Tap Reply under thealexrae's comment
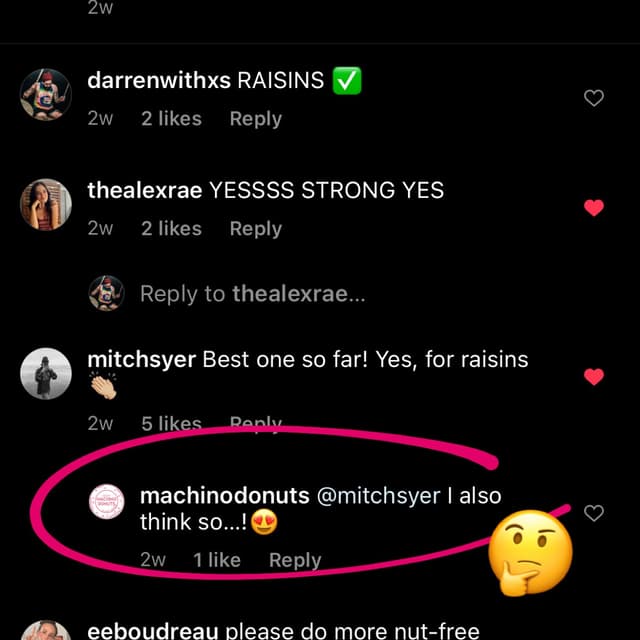This screenshot has width=640, height=640. point(255,229)
